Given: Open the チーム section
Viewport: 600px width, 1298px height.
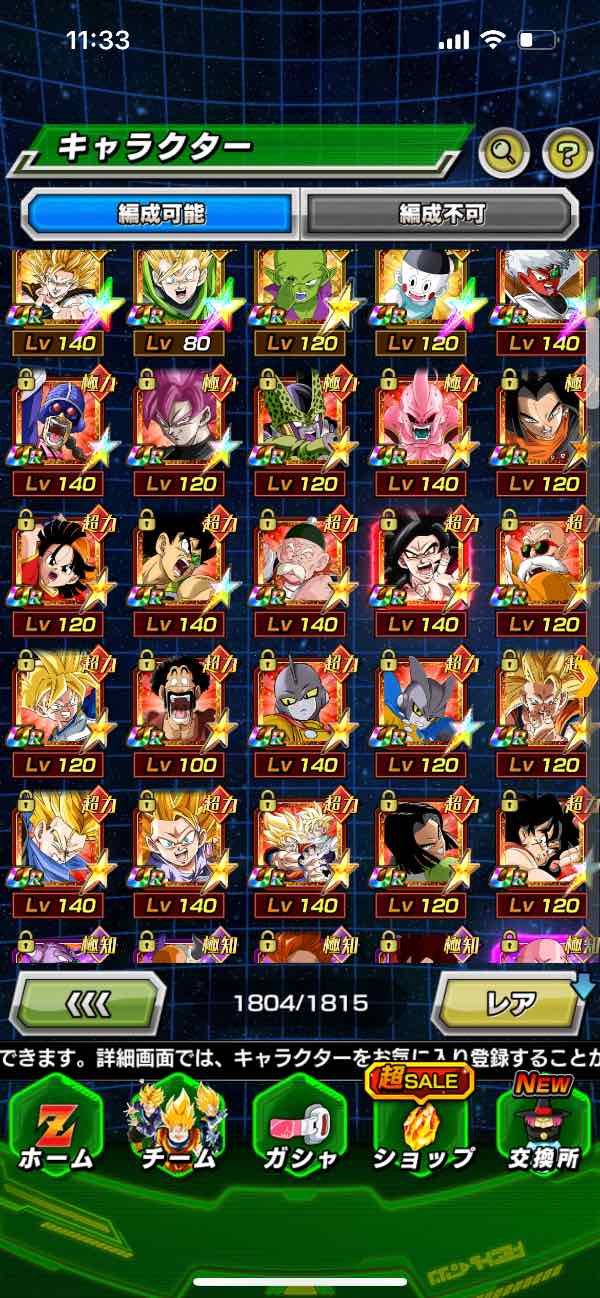Looking at the screenshot, I should [177, 1127].
